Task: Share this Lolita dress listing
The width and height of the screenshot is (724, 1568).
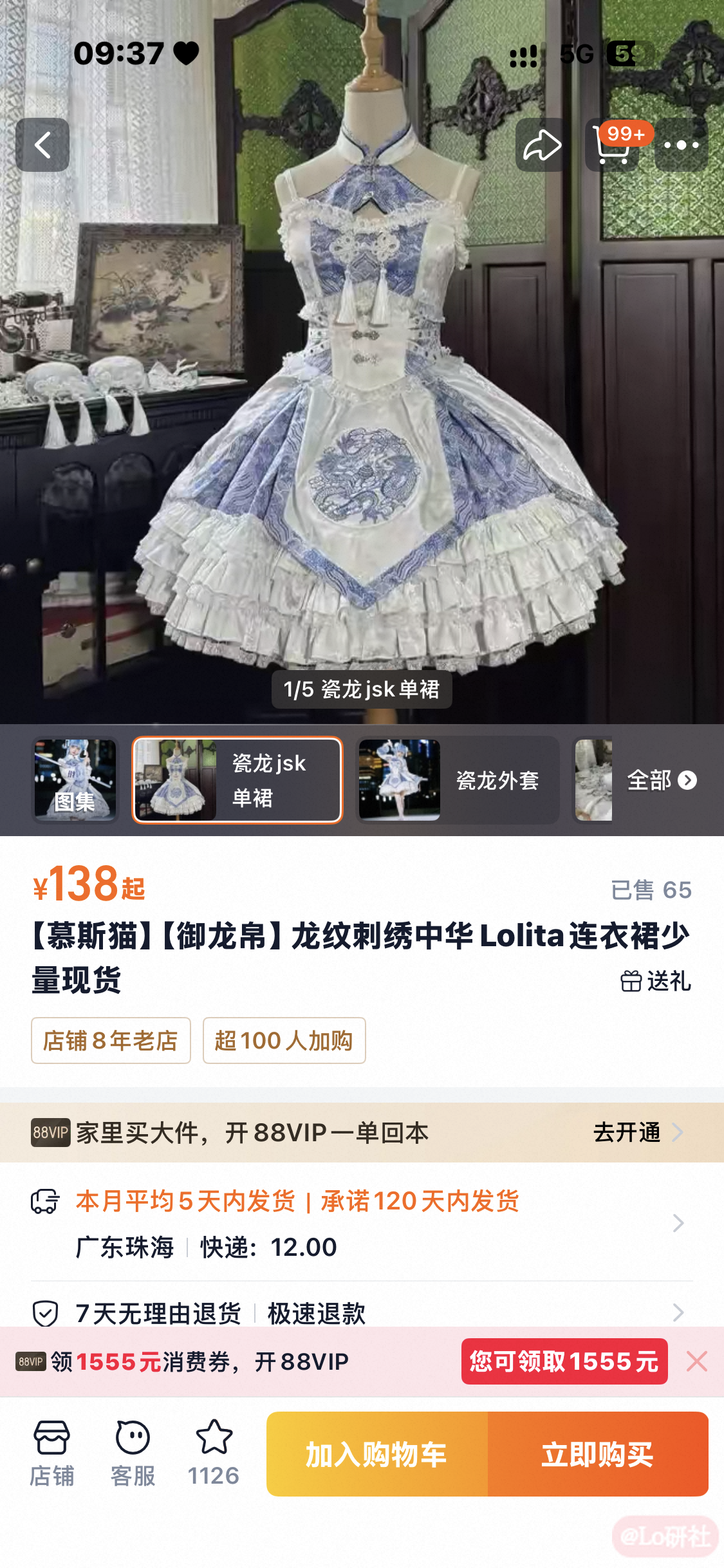Action: [542, 145]
